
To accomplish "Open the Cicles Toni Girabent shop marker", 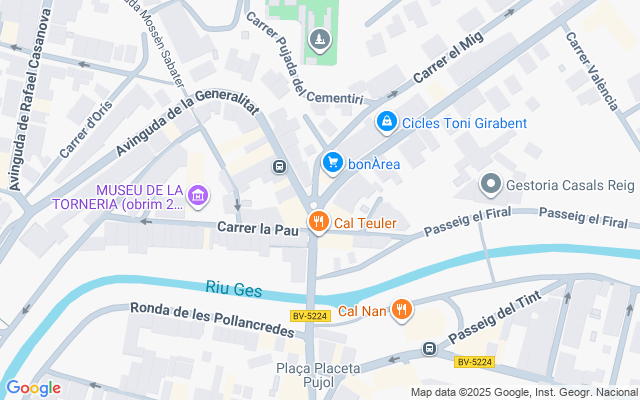I will pyautogui.click(x=386, y=122).
